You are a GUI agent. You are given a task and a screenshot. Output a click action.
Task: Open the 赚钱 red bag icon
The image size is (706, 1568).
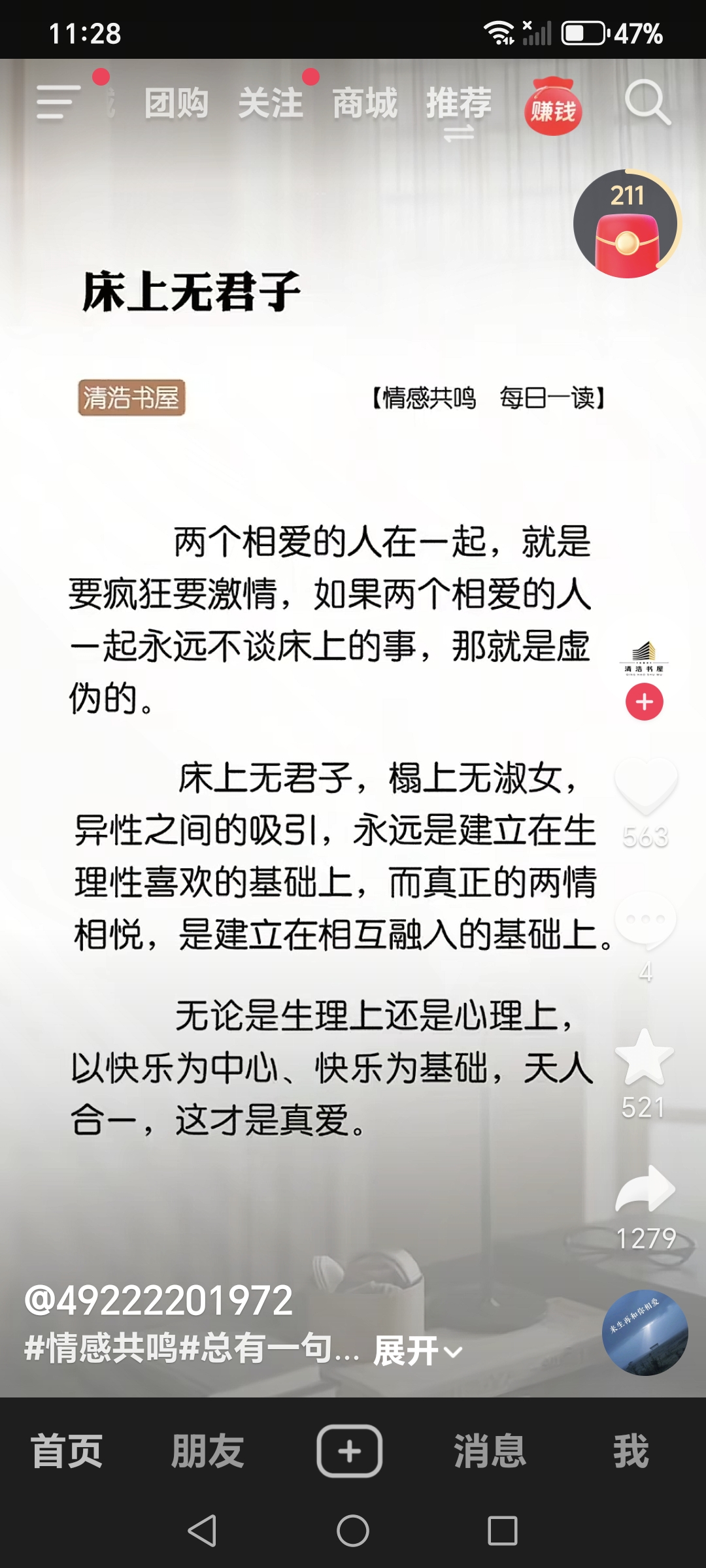[x=553, y=108]
